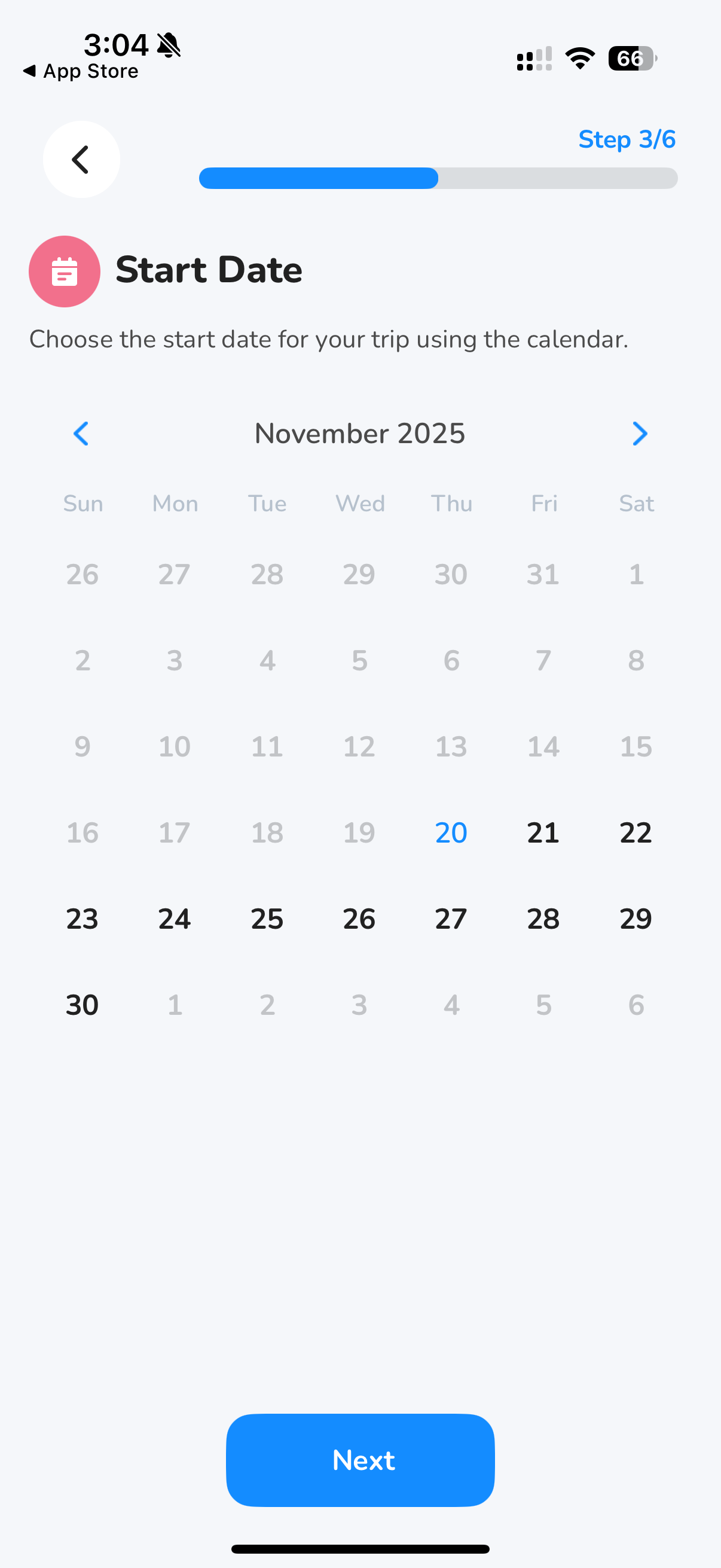Select Wednesday November 26

359,919
